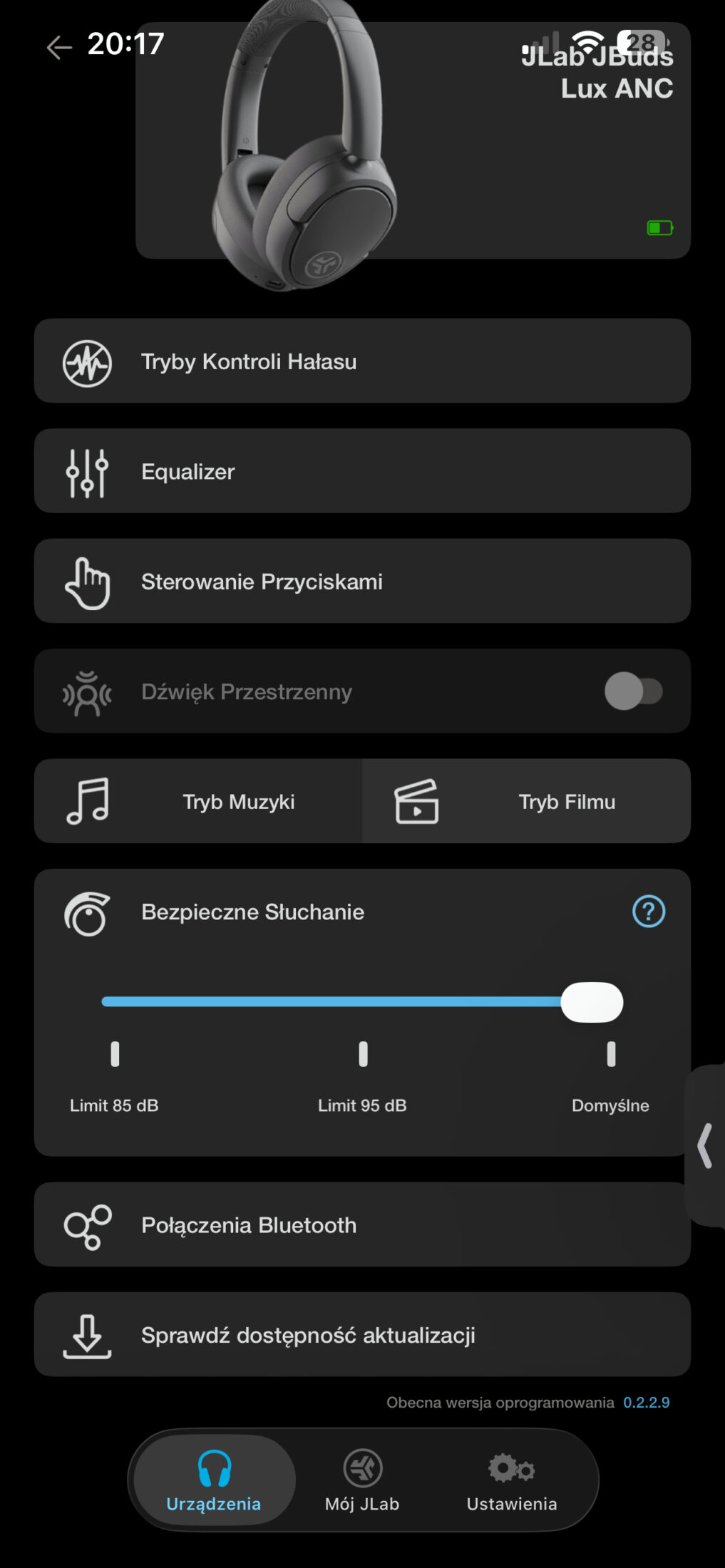Open Tryby Kontroli Hałasu settings
Viewport: 725px width, 1568px height.
(362, 361)
